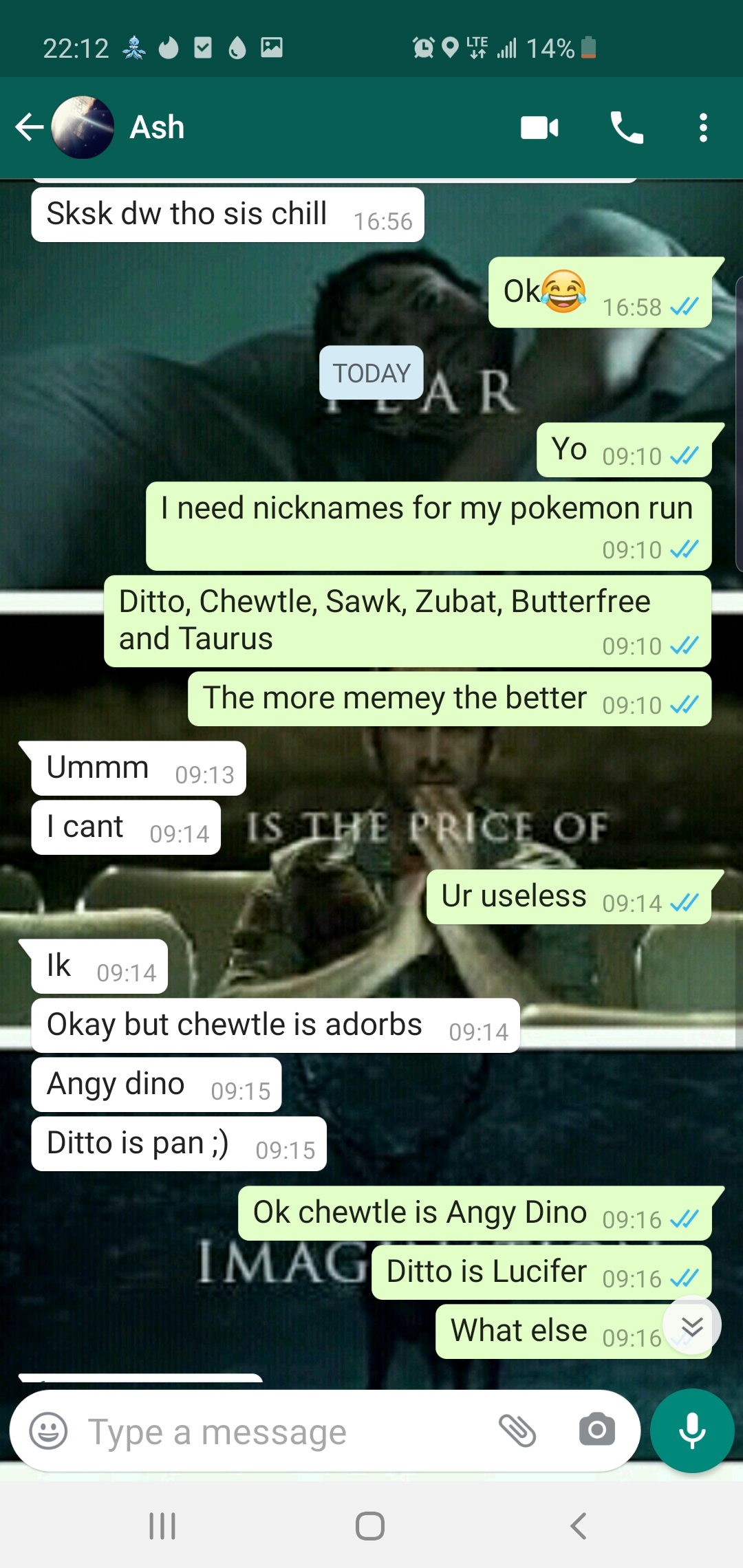This screenshot has height=1568, width=743.
Task: Go back to the chats list
Action: click(29, 127)
